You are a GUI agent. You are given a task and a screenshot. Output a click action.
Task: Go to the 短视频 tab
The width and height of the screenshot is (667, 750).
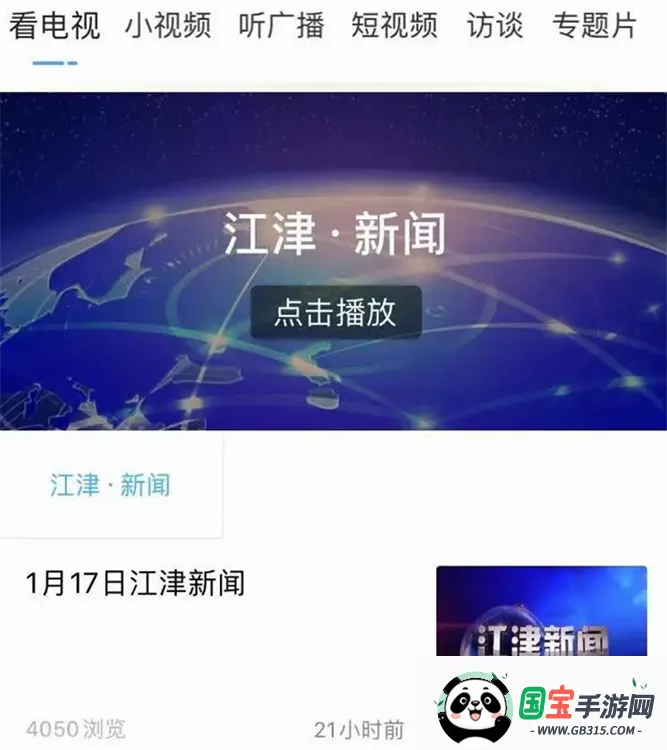tap(394, 26)
